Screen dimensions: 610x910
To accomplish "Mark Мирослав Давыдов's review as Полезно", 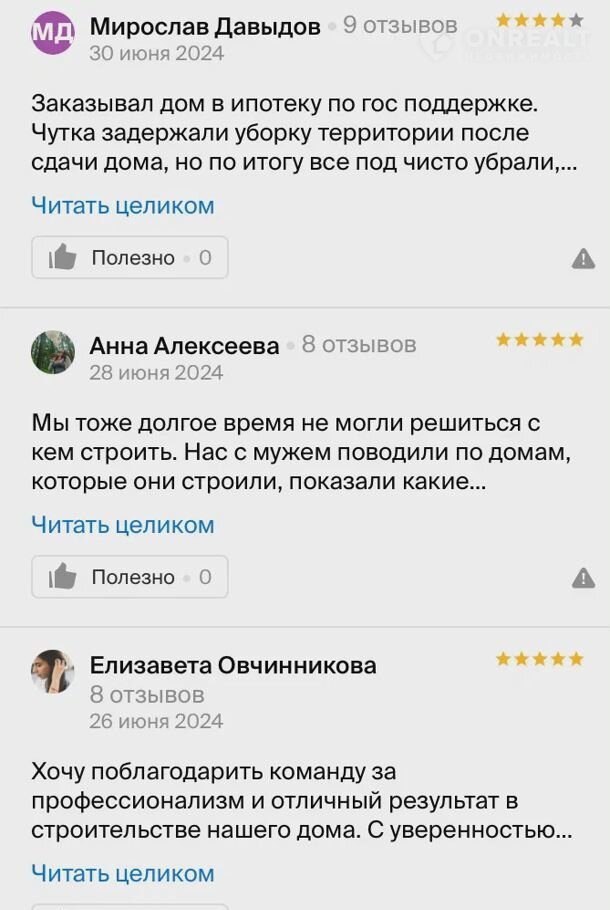I will tap(130, 258).
